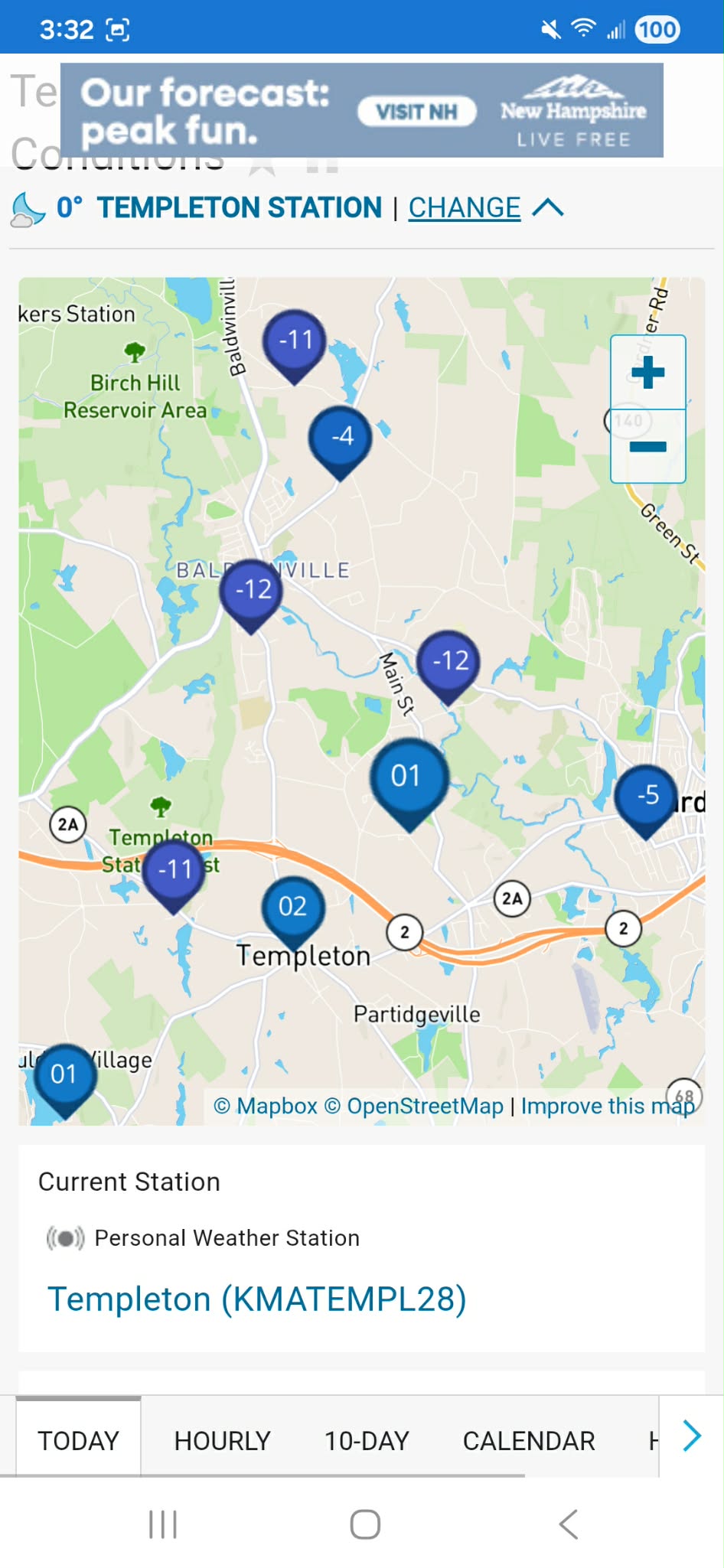724x1568 pixels.
Task: Select the Today tab
Action: pos(78,1441)
